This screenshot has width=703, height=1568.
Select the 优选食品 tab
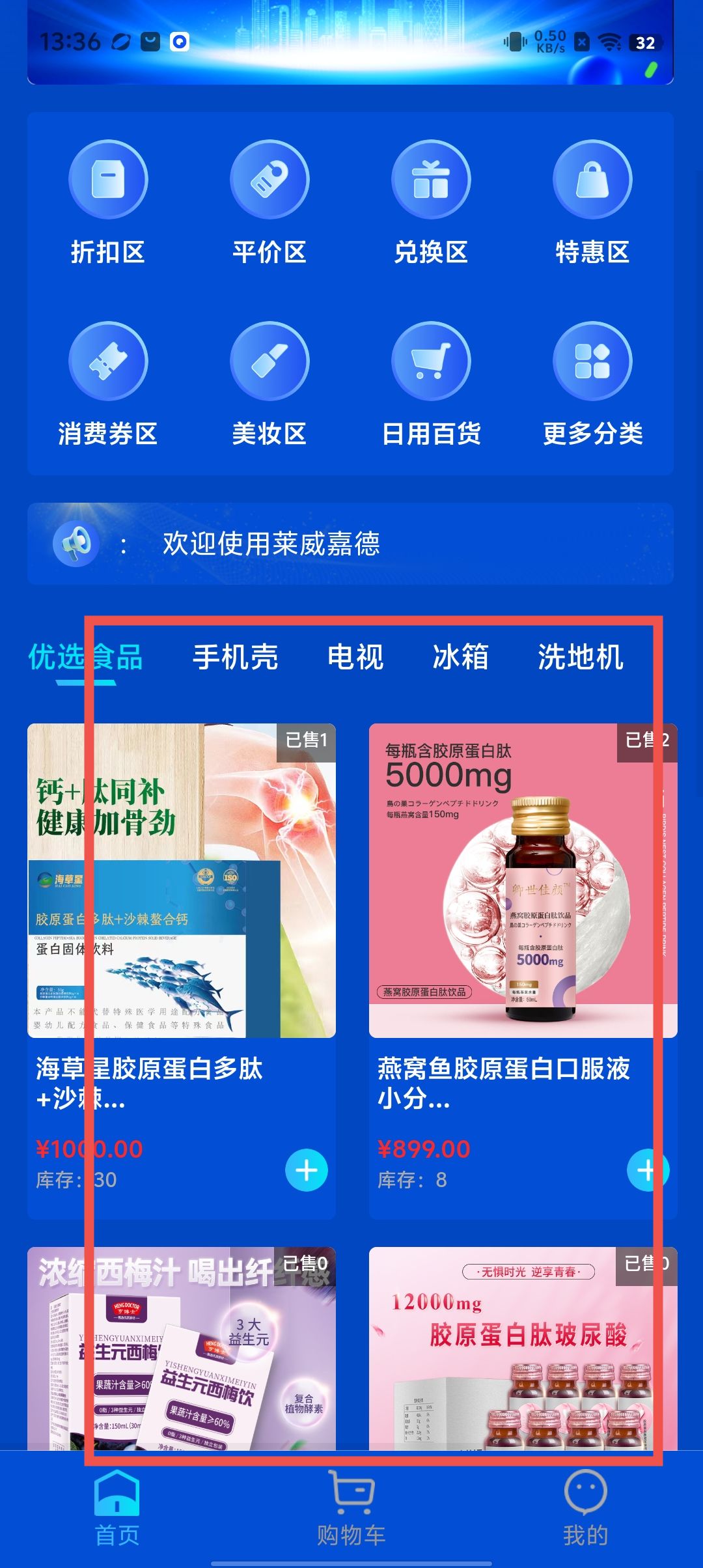(x=85, y=657)
